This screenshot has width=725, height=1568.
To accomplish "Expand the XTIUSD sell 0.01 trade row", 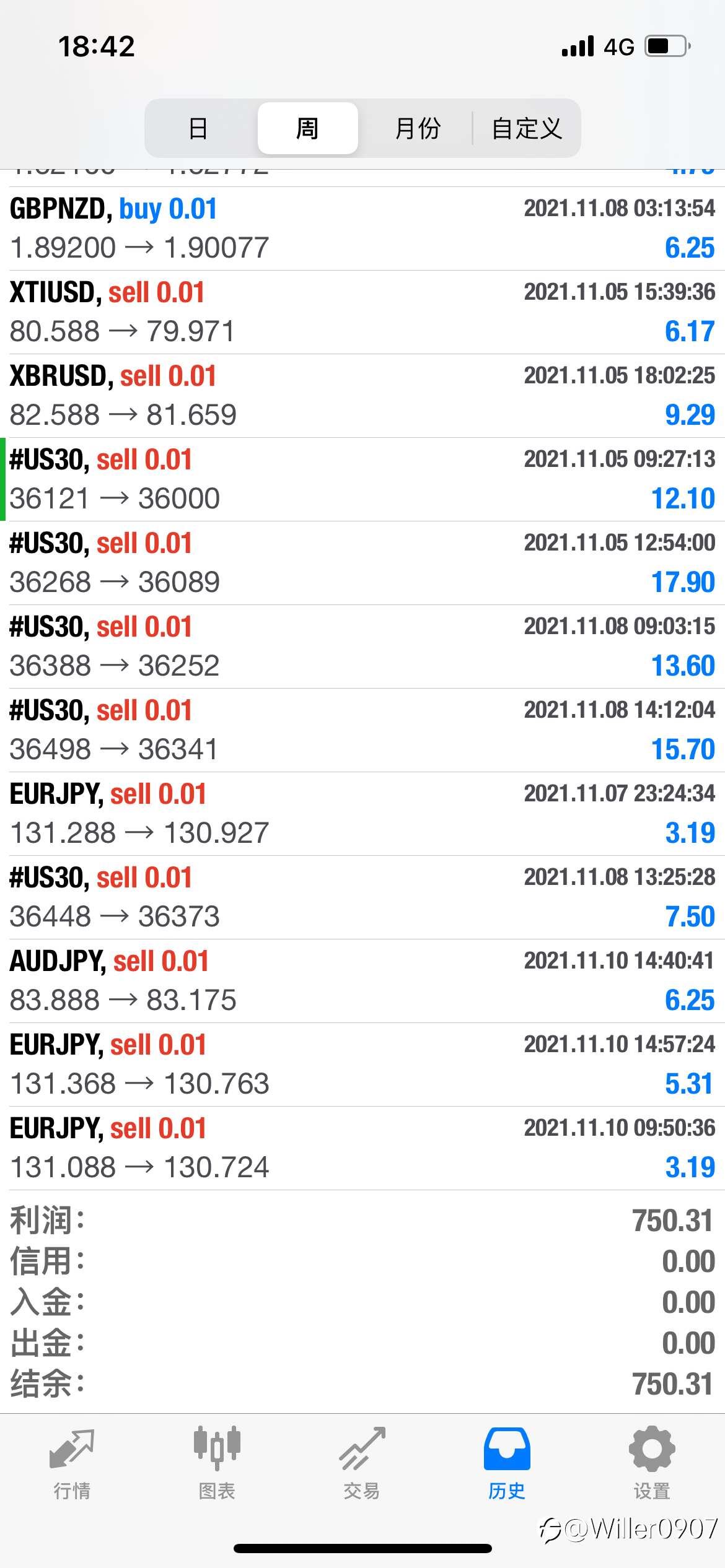I will point(362,312).
